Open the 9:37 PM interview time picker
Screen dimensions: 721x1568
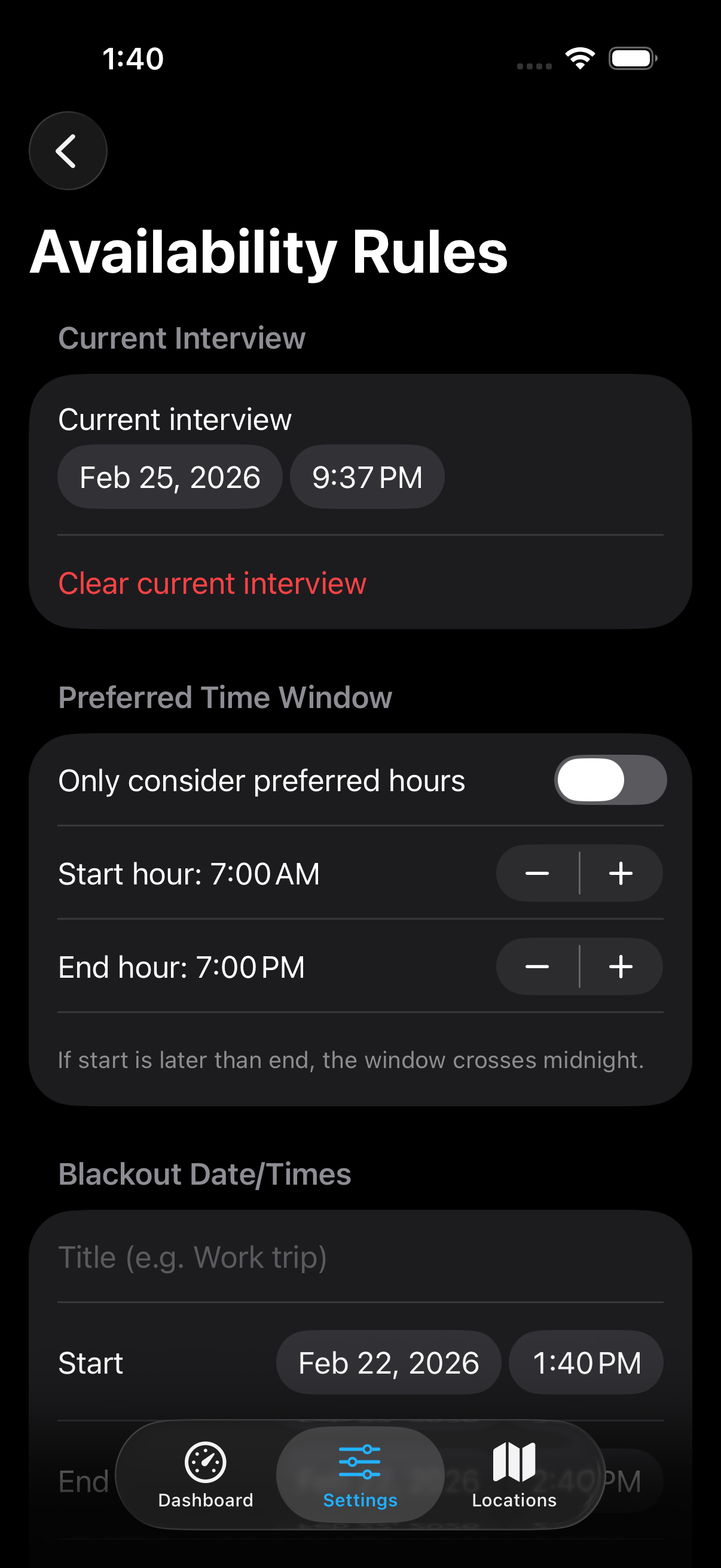pos(368,477)
